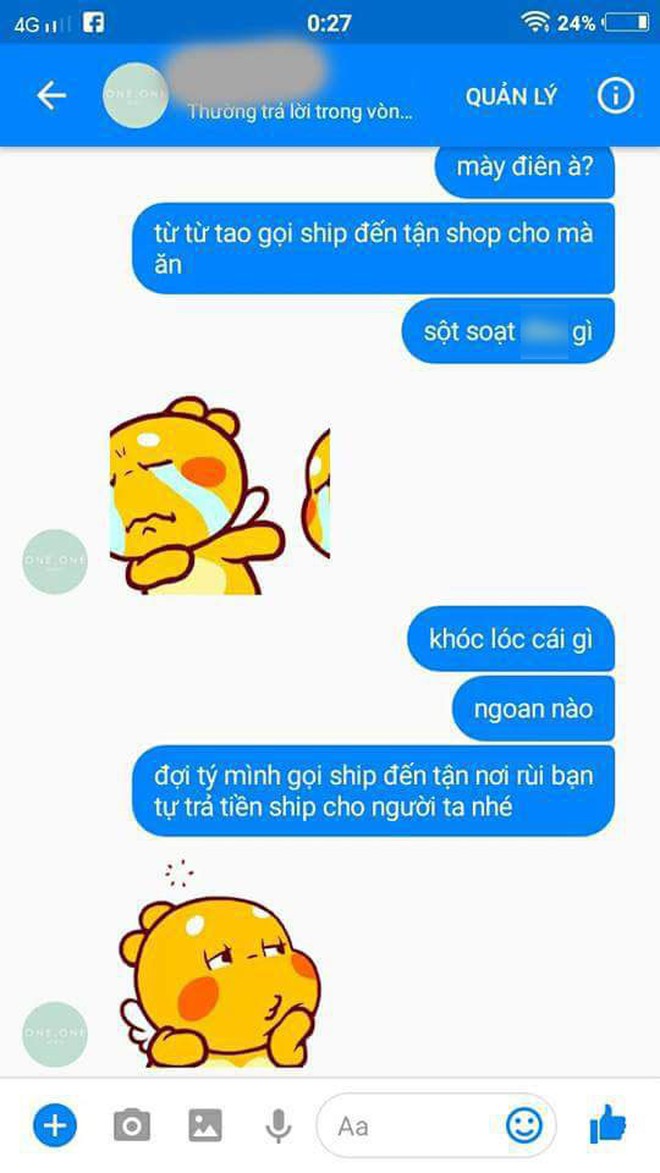The image size is (660, 1173).
Task: Open the plus menu for more actions
Action: (55, 1124)
